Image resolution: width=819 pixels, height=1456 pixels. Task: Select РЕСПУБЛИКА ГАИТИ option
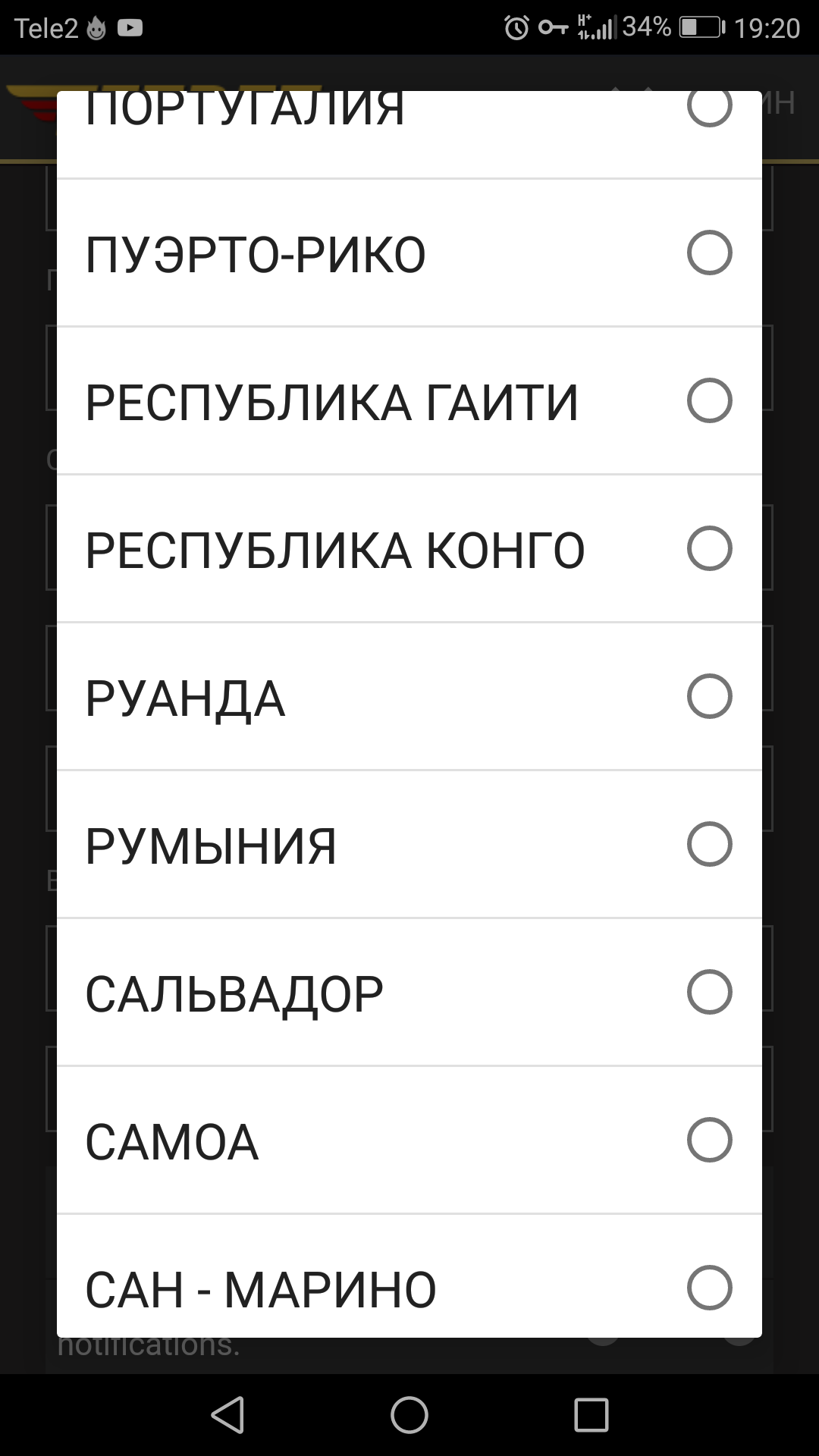409,400
